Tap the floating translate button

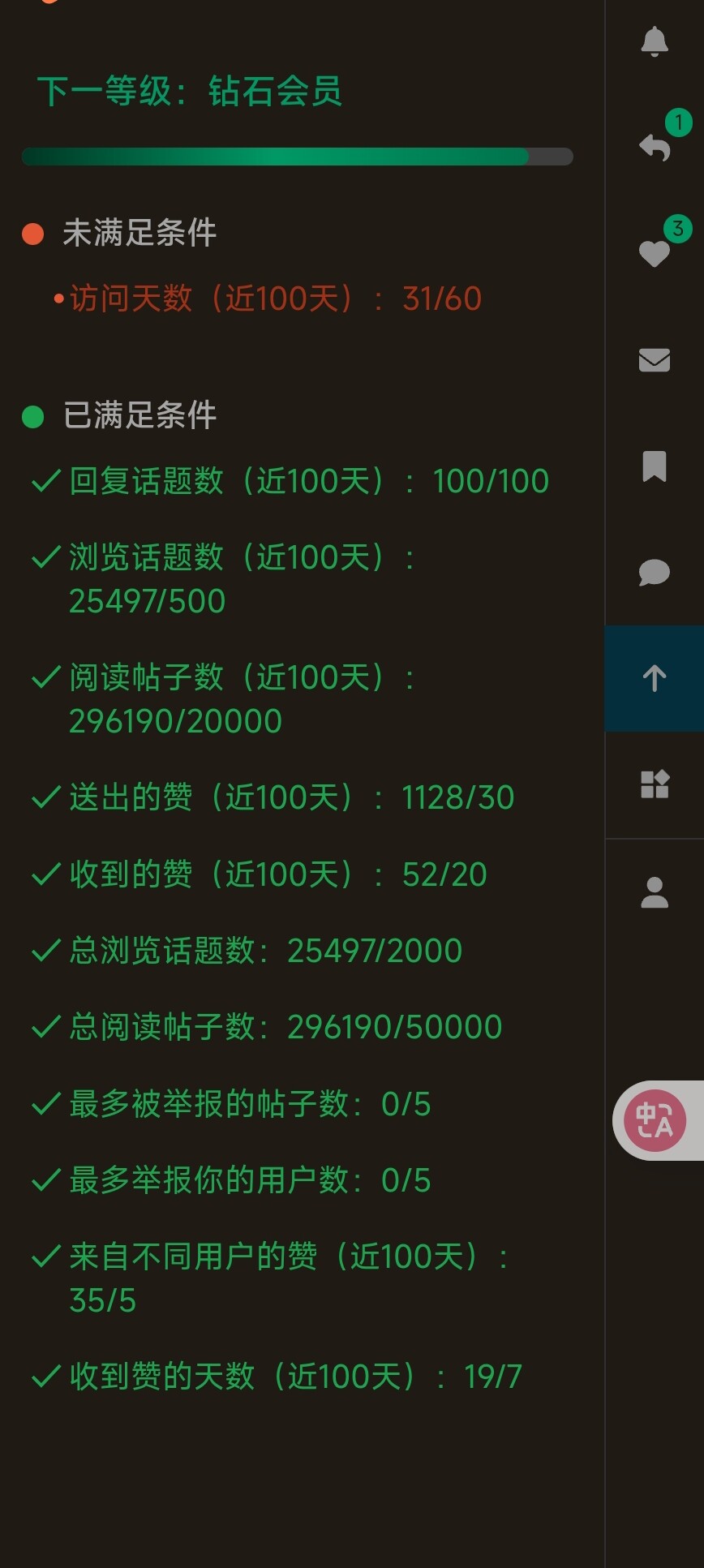tap(655, 1120)
